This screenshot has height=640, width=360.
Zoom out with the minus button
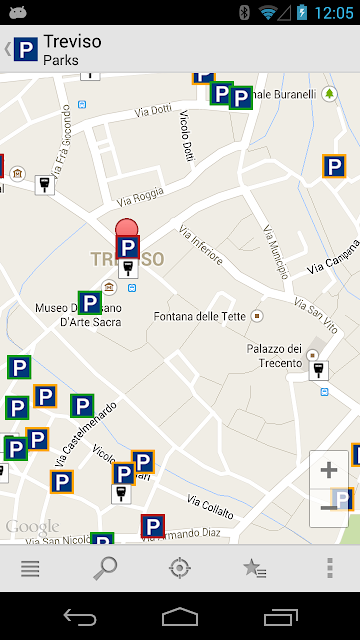tap(329, 508)
